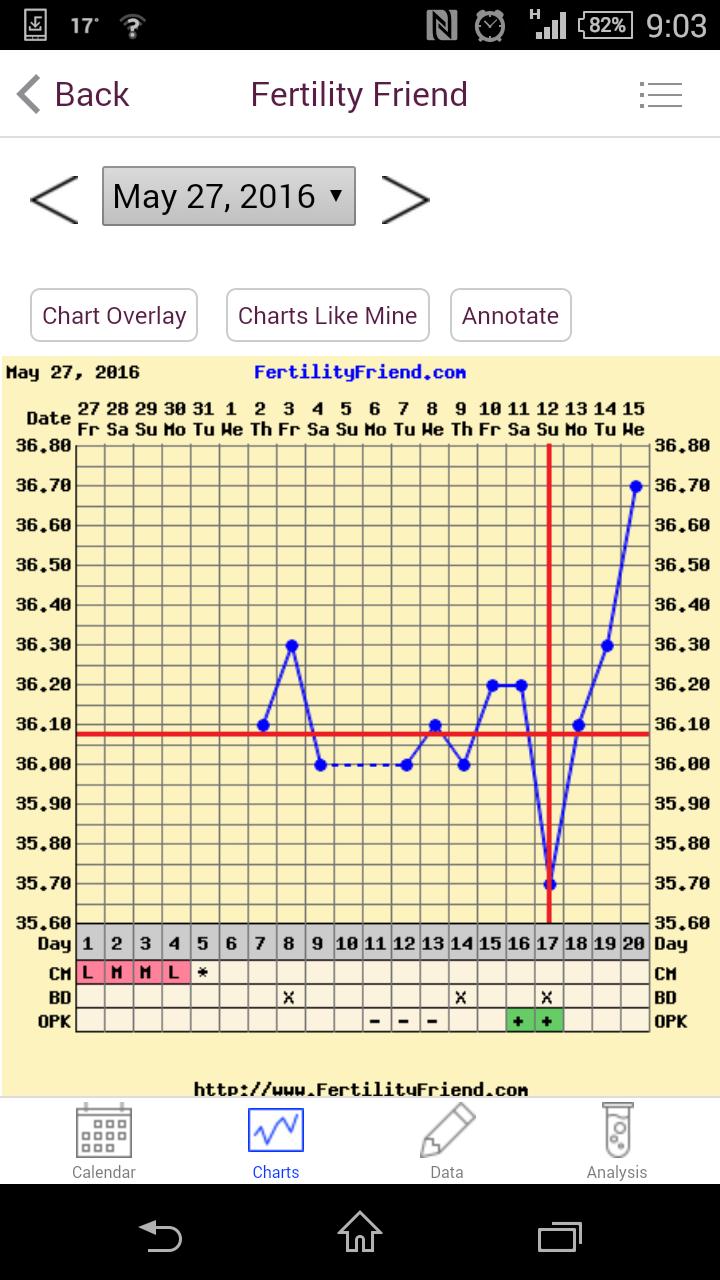Open the list menu icon

(x=660, y=95)
